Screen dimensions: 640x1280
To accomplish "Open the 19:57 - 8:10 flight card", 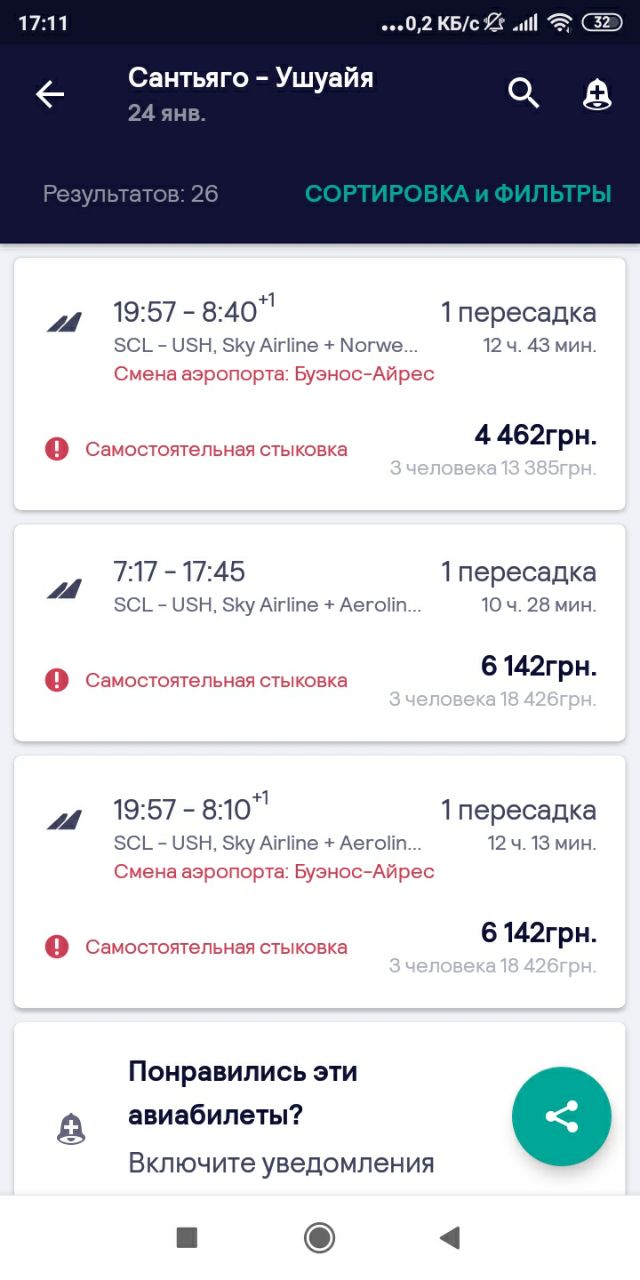I will tap(320, 881).
